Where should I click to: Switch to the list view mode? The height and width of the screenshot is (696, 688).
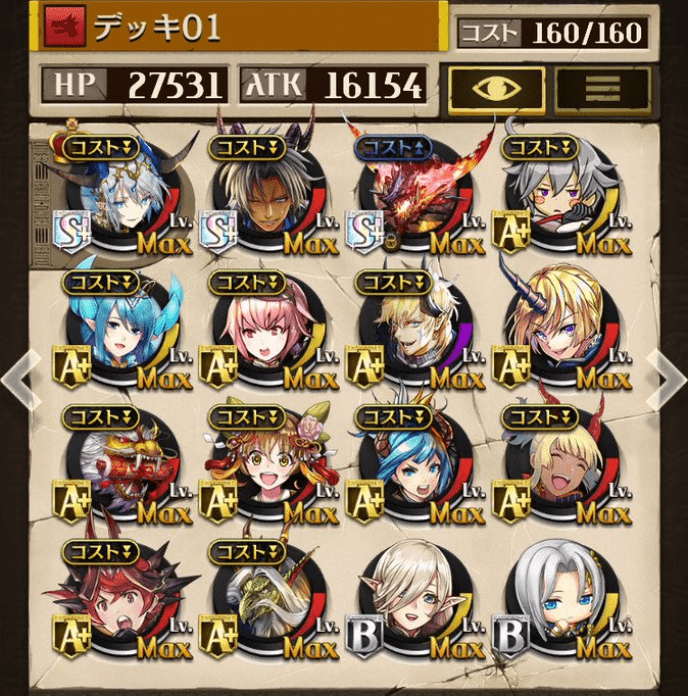tap(601, 88)
